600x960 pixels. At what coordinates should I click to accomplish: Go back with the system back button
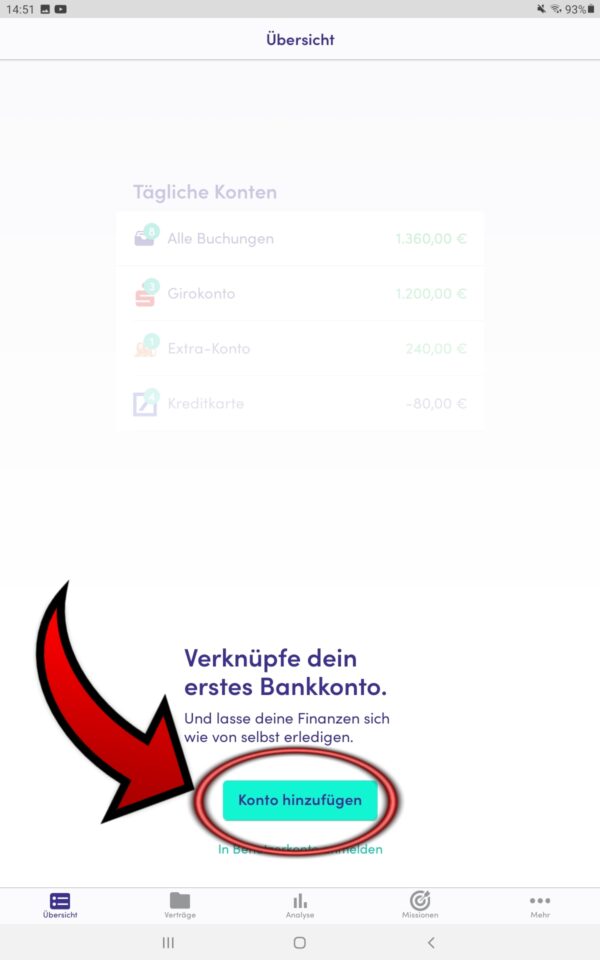431,942
